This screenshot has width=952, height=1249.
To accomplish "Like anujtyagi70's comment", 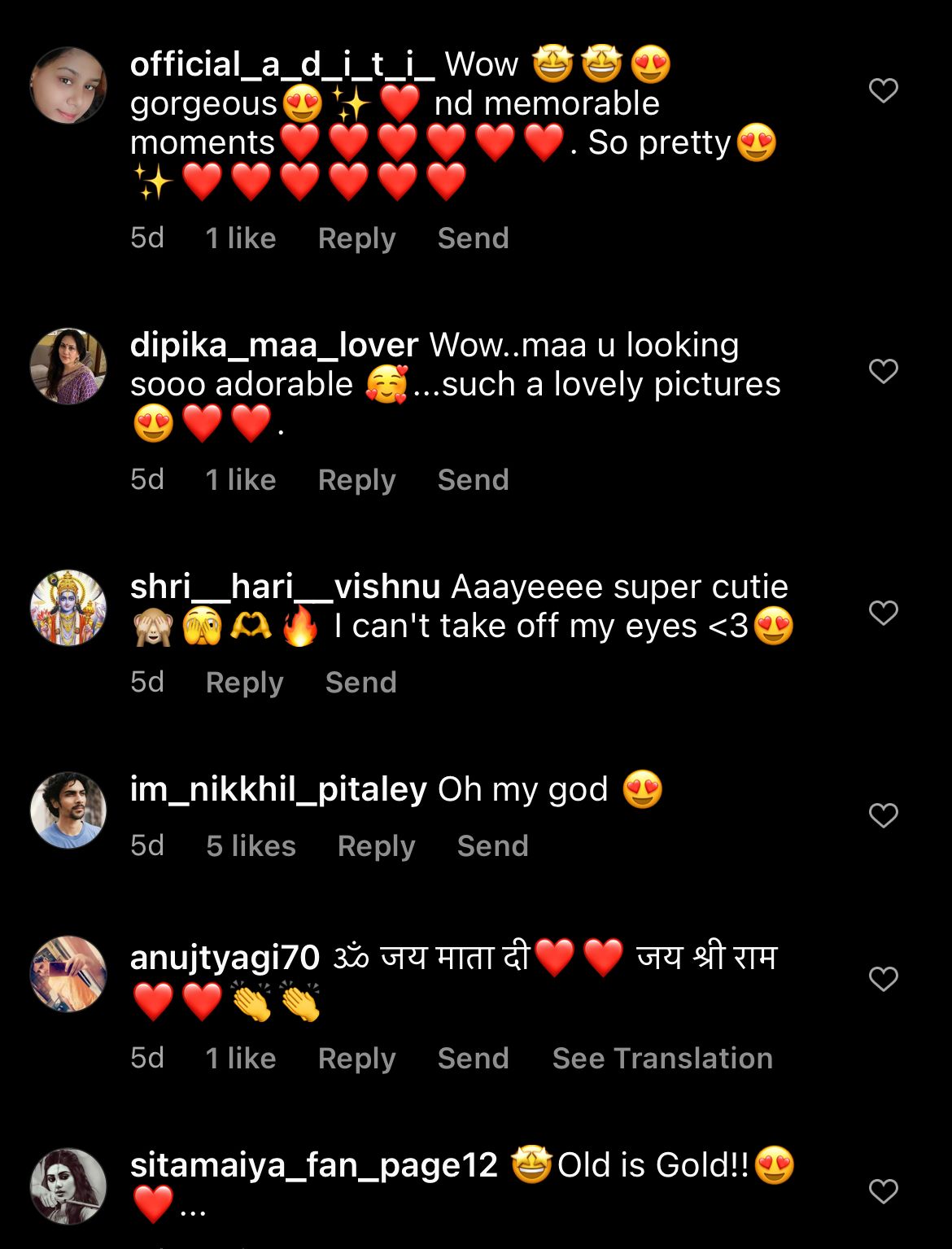I will click(x=883, y=979).
